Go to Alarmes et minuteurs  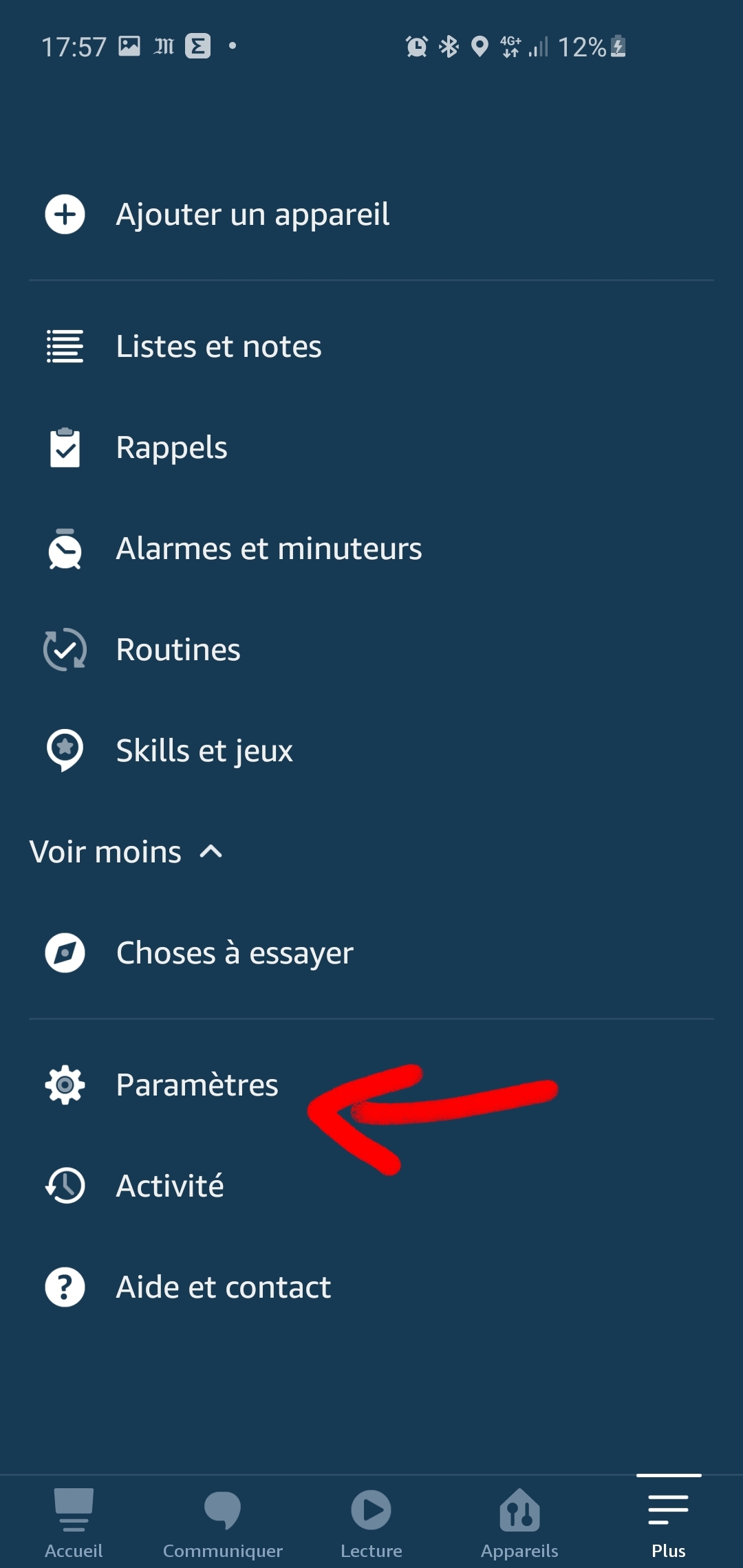tap(268, 549)
